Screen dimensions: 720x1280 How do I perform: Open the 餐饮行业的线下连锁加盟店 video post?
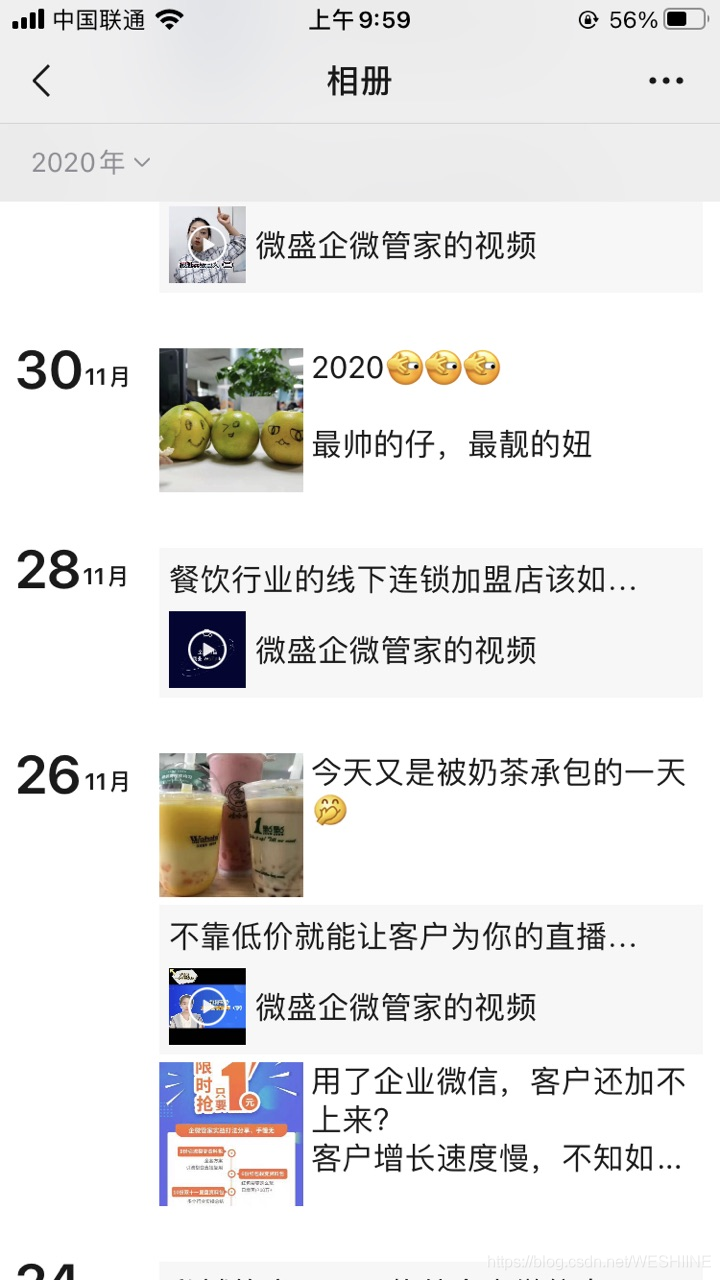coord(430,622)
